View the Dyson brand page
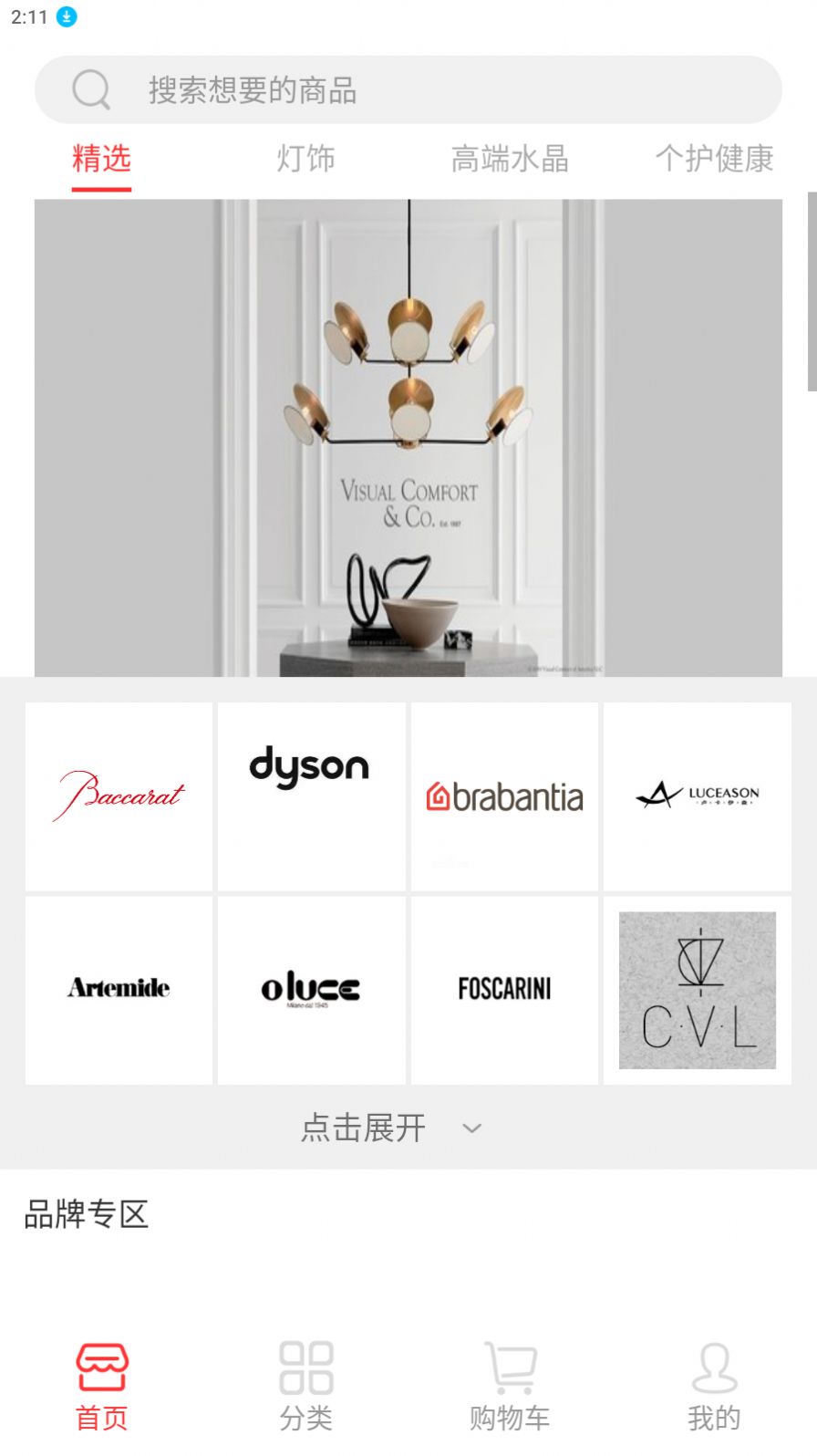 coord(311,796)
